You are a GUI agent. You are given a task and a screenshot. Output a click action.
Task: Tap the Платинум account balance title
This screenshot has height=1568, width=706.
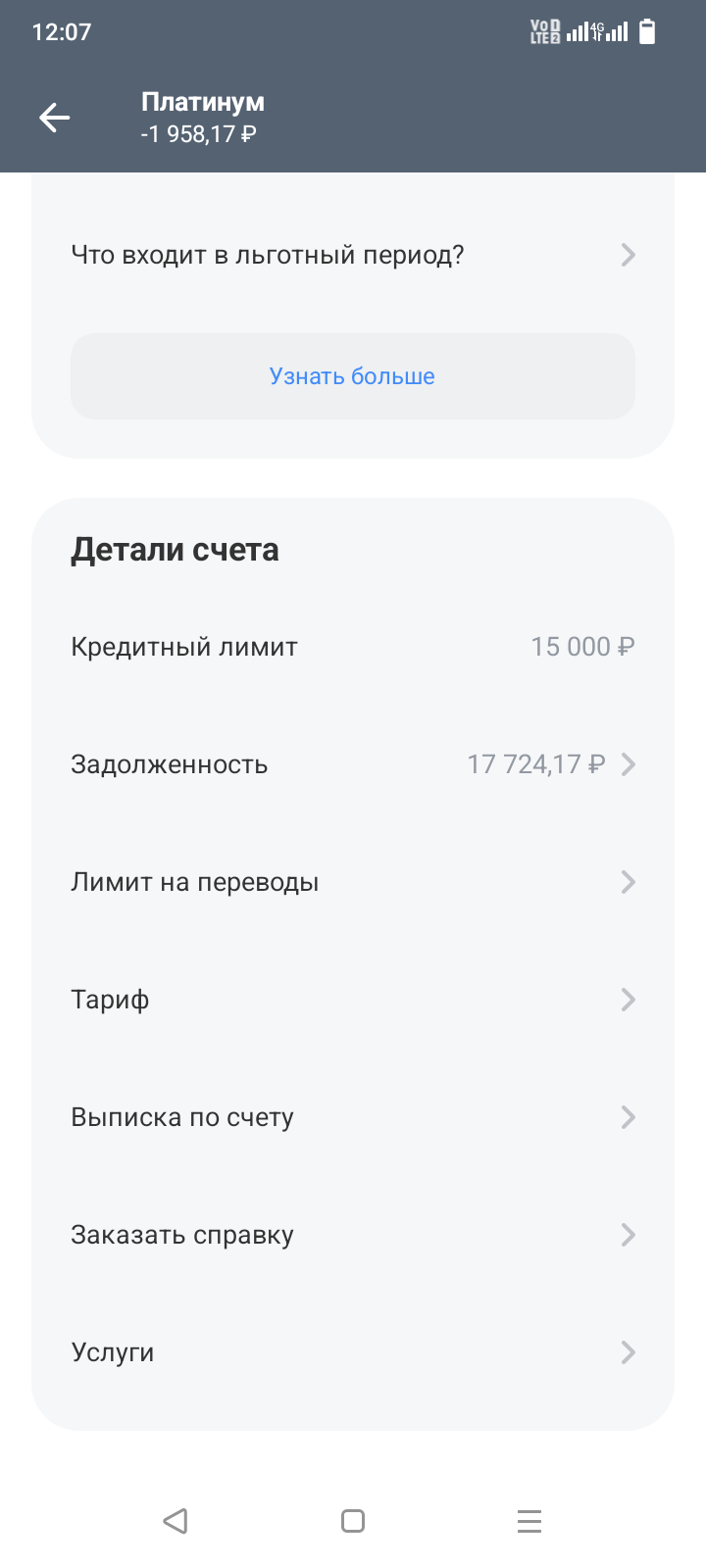[x=203, y=116]
